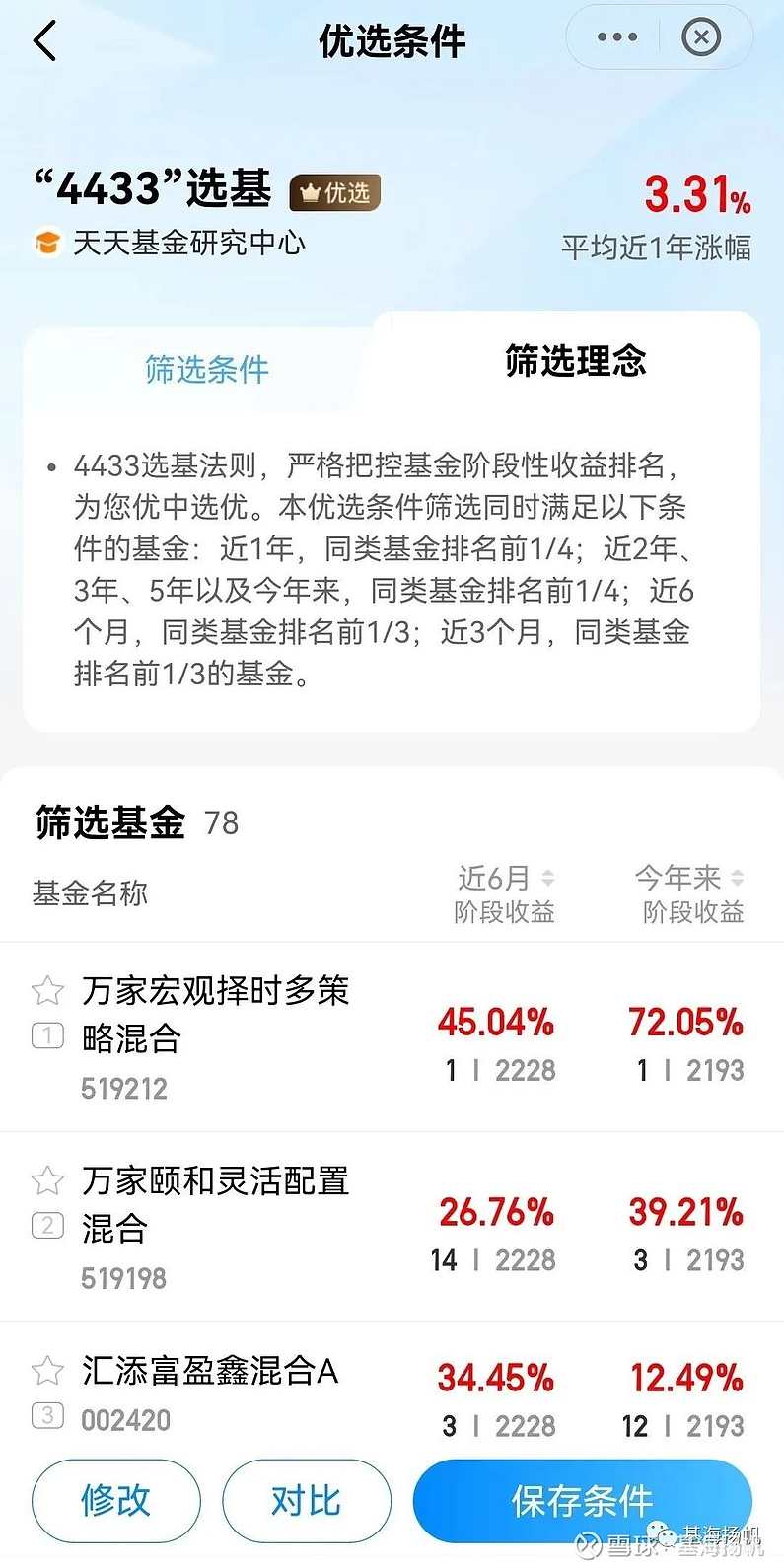This screenshot has height=1568, width=784.
Task: Tap the rank badge 1 beside 万家宏观择时多策略混合
Action: pyautogui.click(x=46, y=1033)
